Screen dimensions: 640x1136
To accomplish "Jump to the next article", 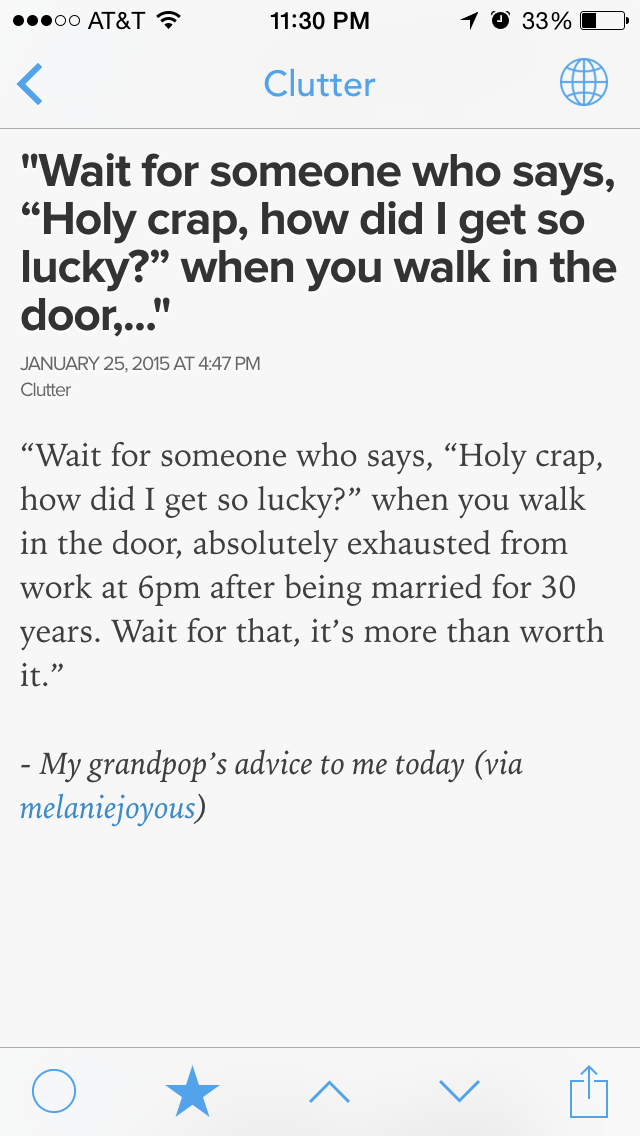I will coord(460,1091).
